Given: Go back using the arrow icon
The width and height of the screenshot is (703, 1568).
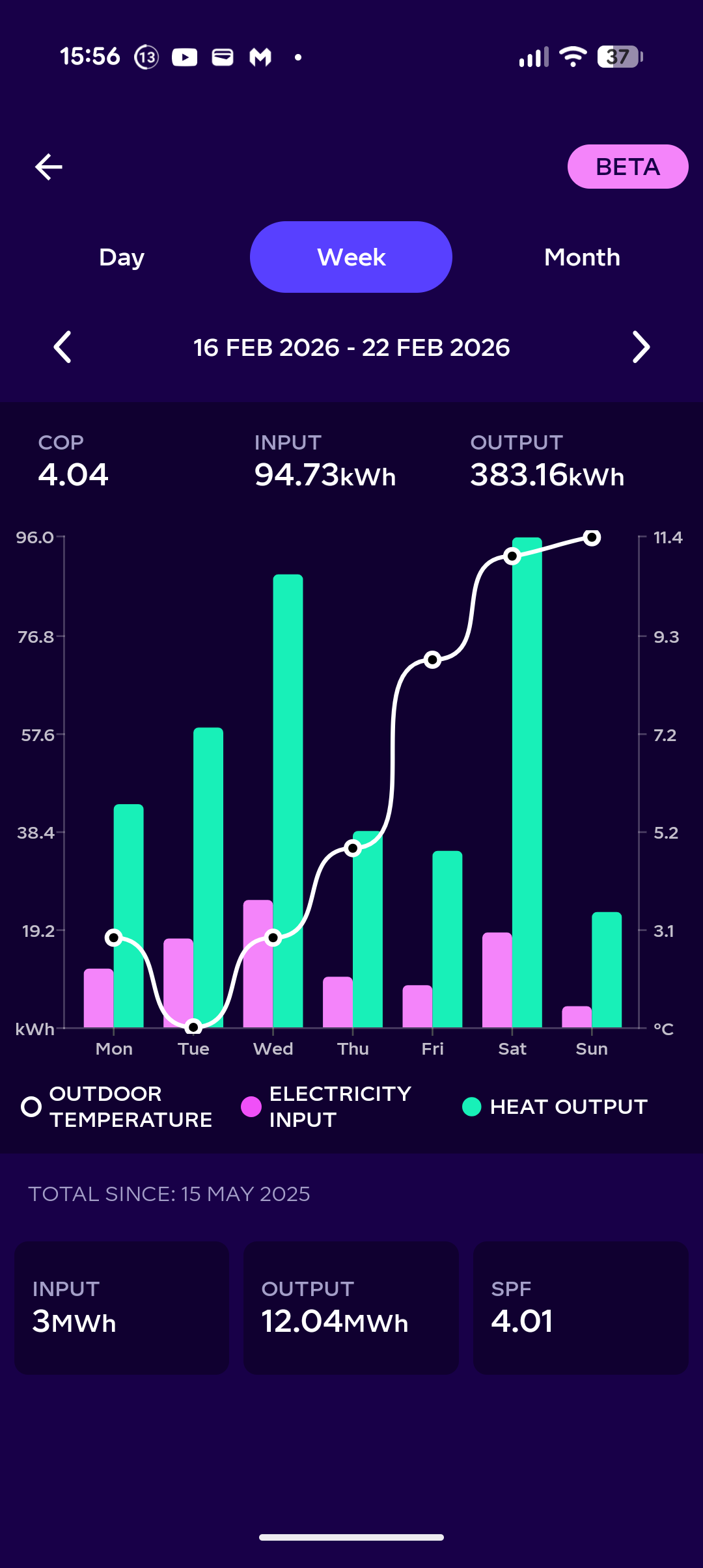Looking at the screenshot, I should pos(49,167).
